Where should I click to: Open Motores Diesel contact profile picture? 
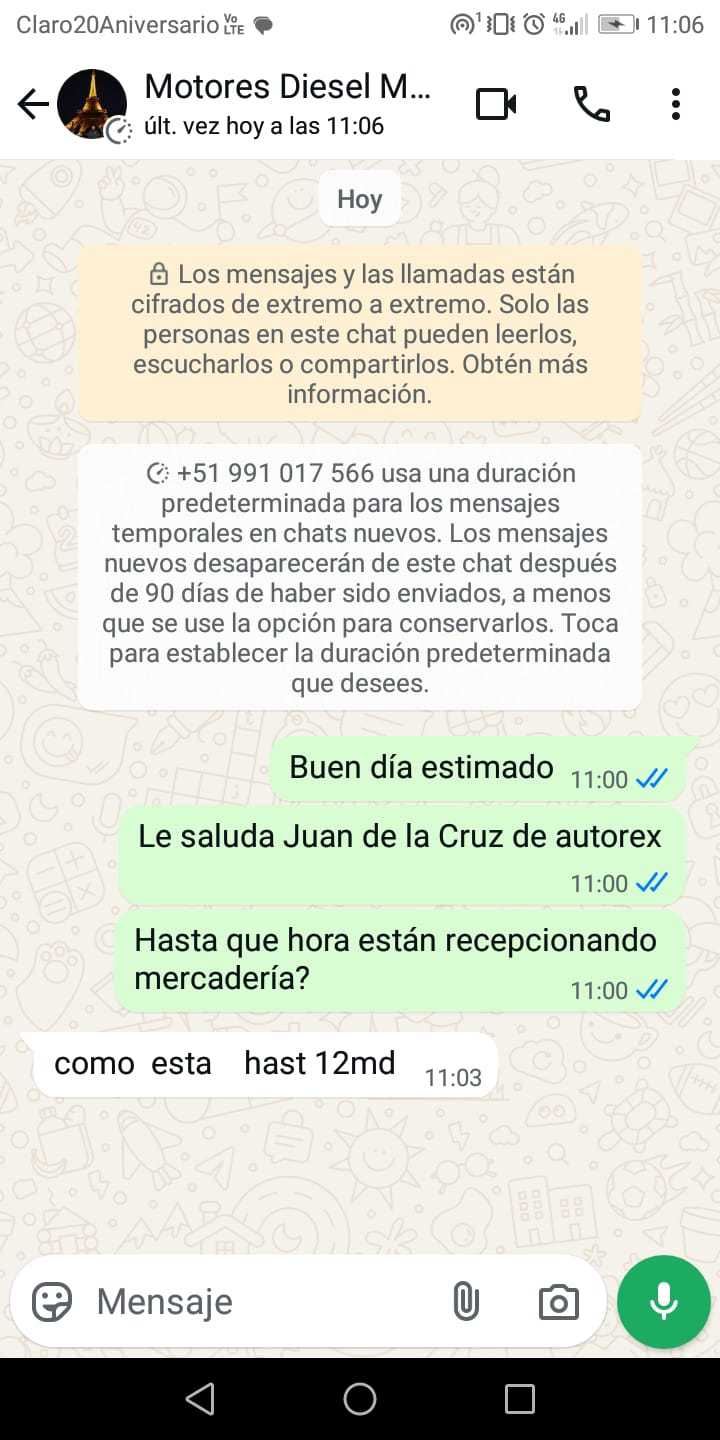coord(92,104)
